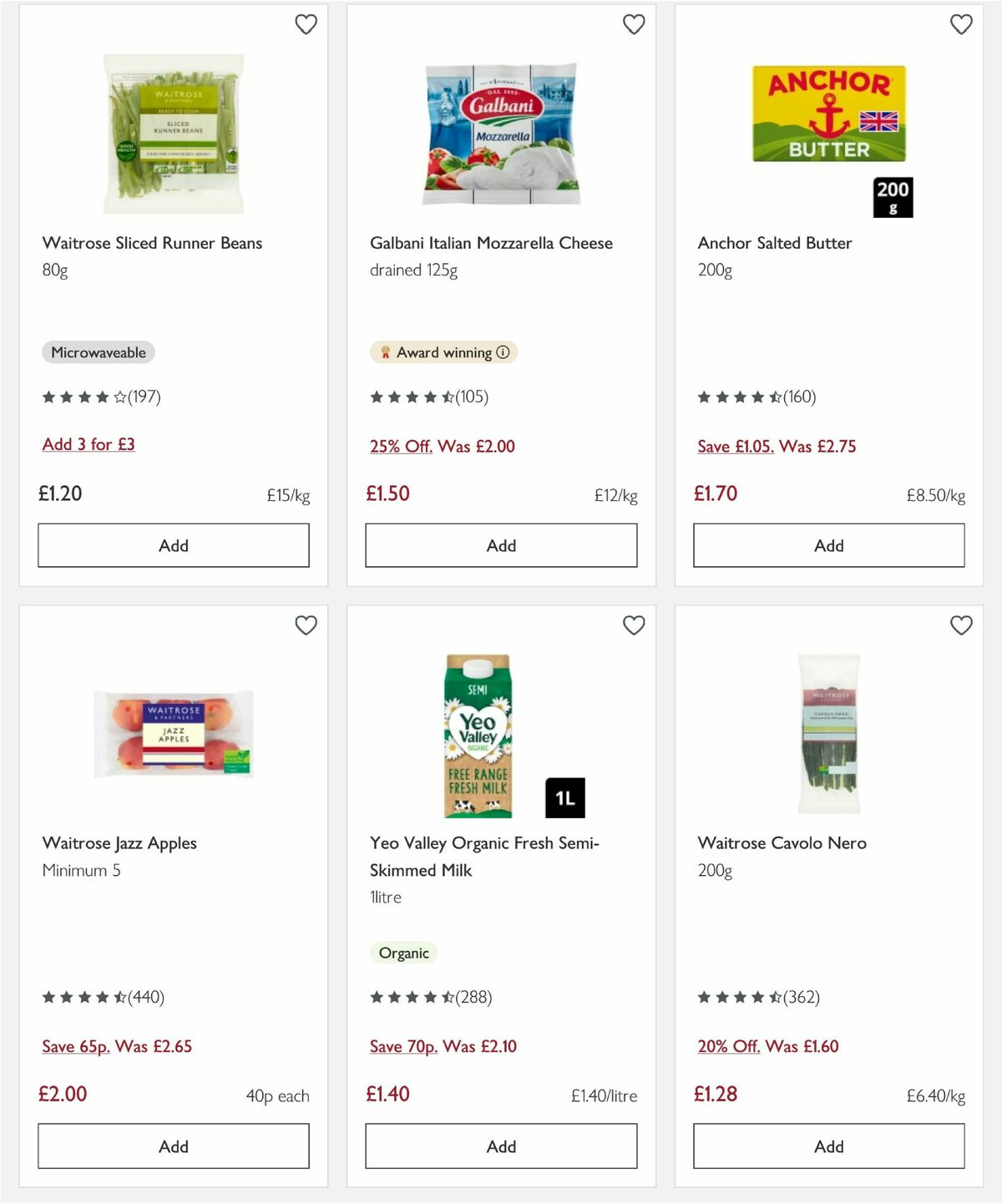Viewport: 1002px width, 1204px height.
Task: Favorite the Waitrose Sliced Runner Beans
Action: [x=306, y=25]
